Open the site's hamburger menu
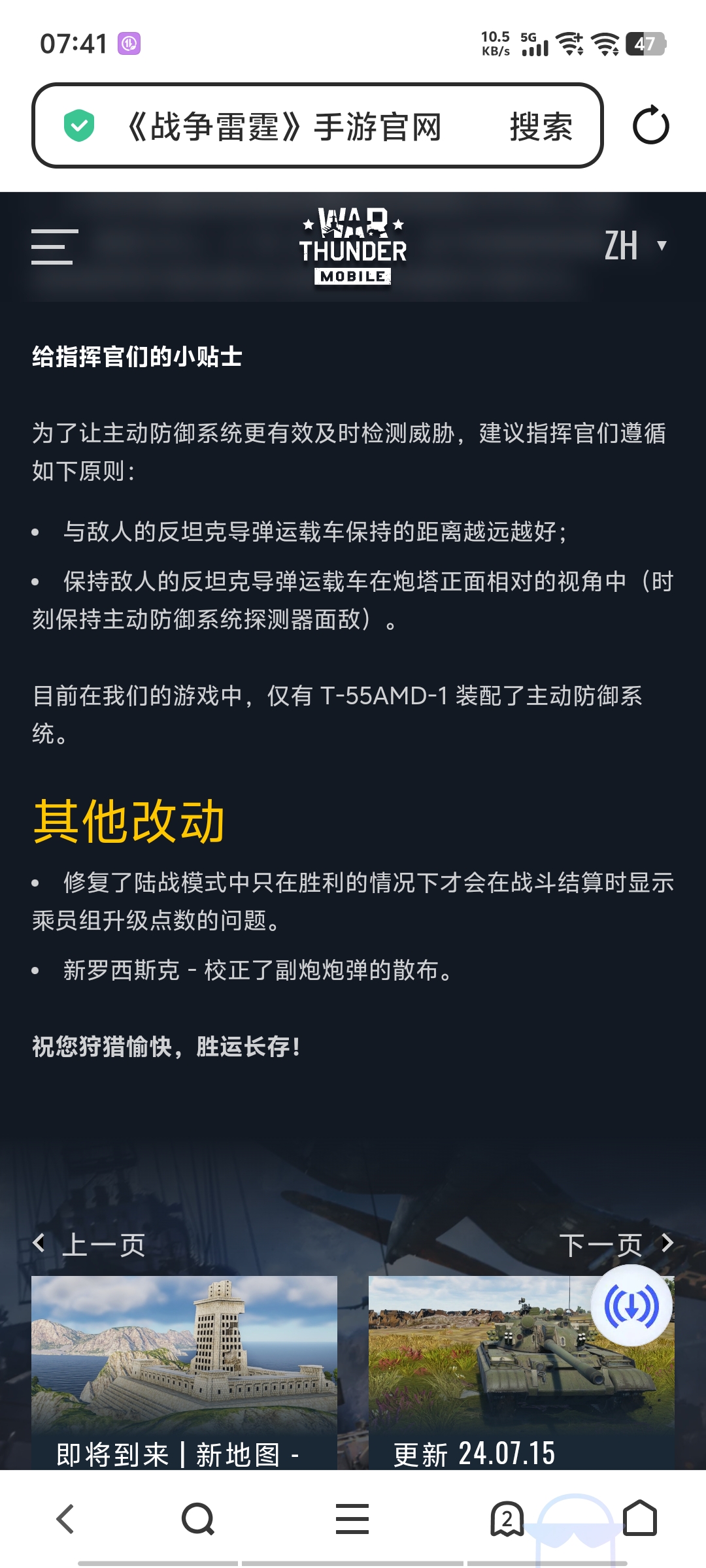The width and height of the screenshot is (706, 1568). point(54,246)
